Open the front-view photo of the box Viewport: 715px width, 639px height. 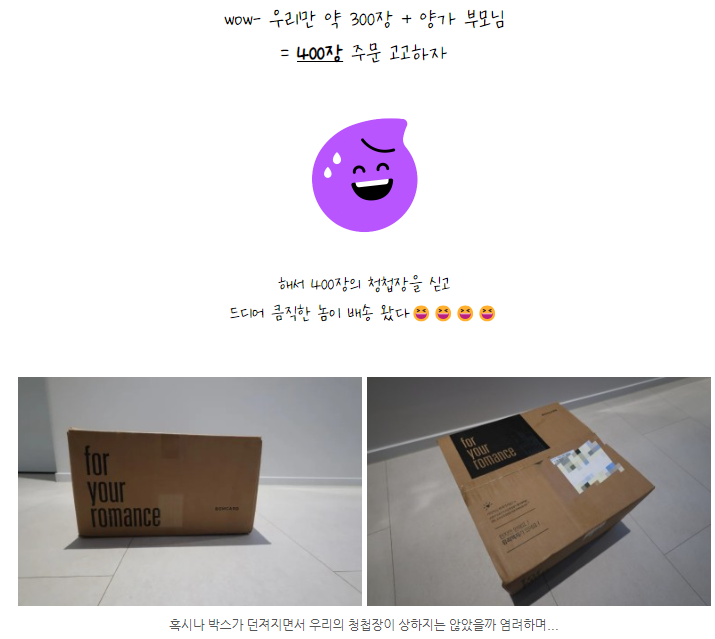point(189,490)
